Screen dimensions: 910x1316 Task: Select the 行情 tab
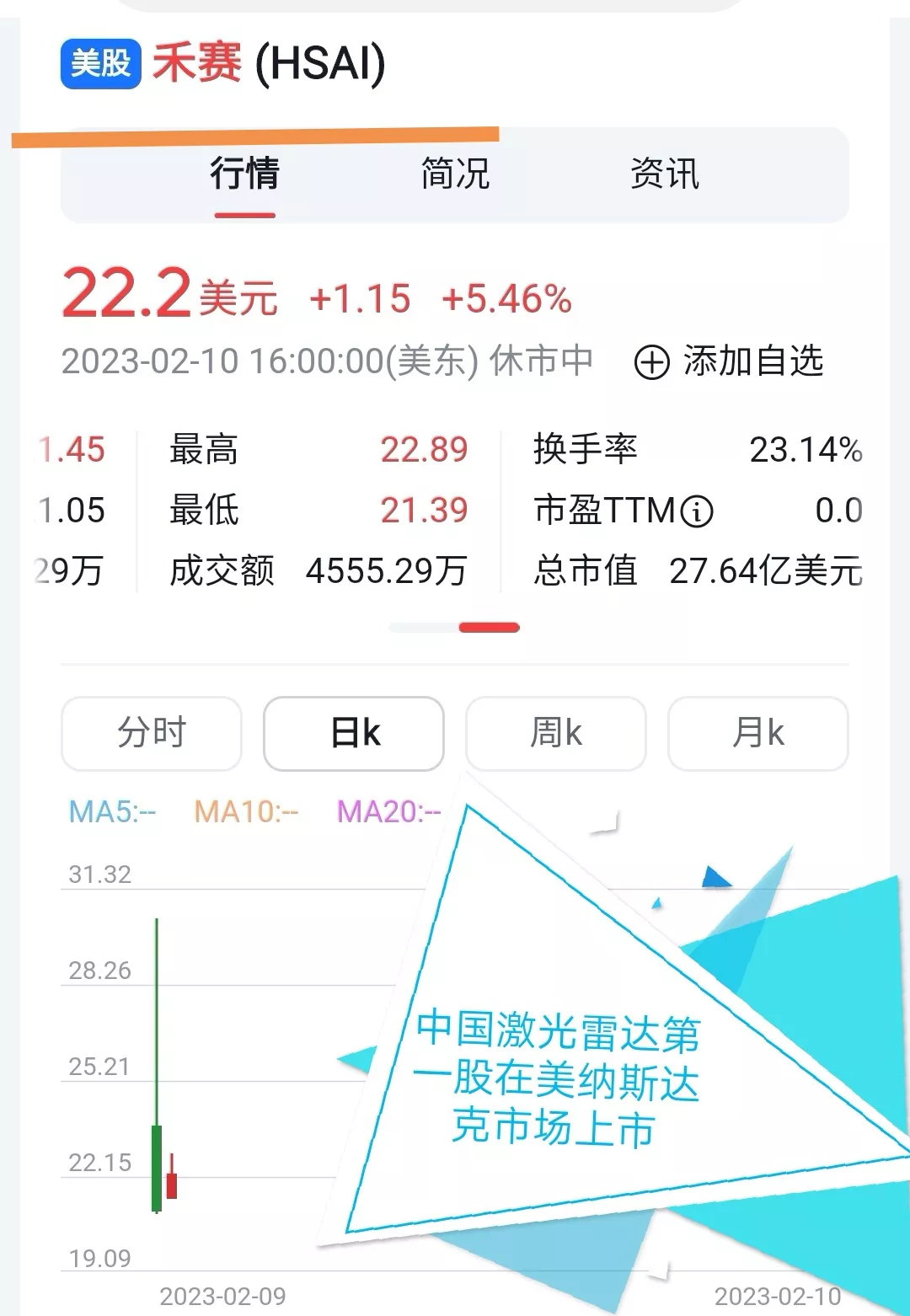click(x=245, y=174)
